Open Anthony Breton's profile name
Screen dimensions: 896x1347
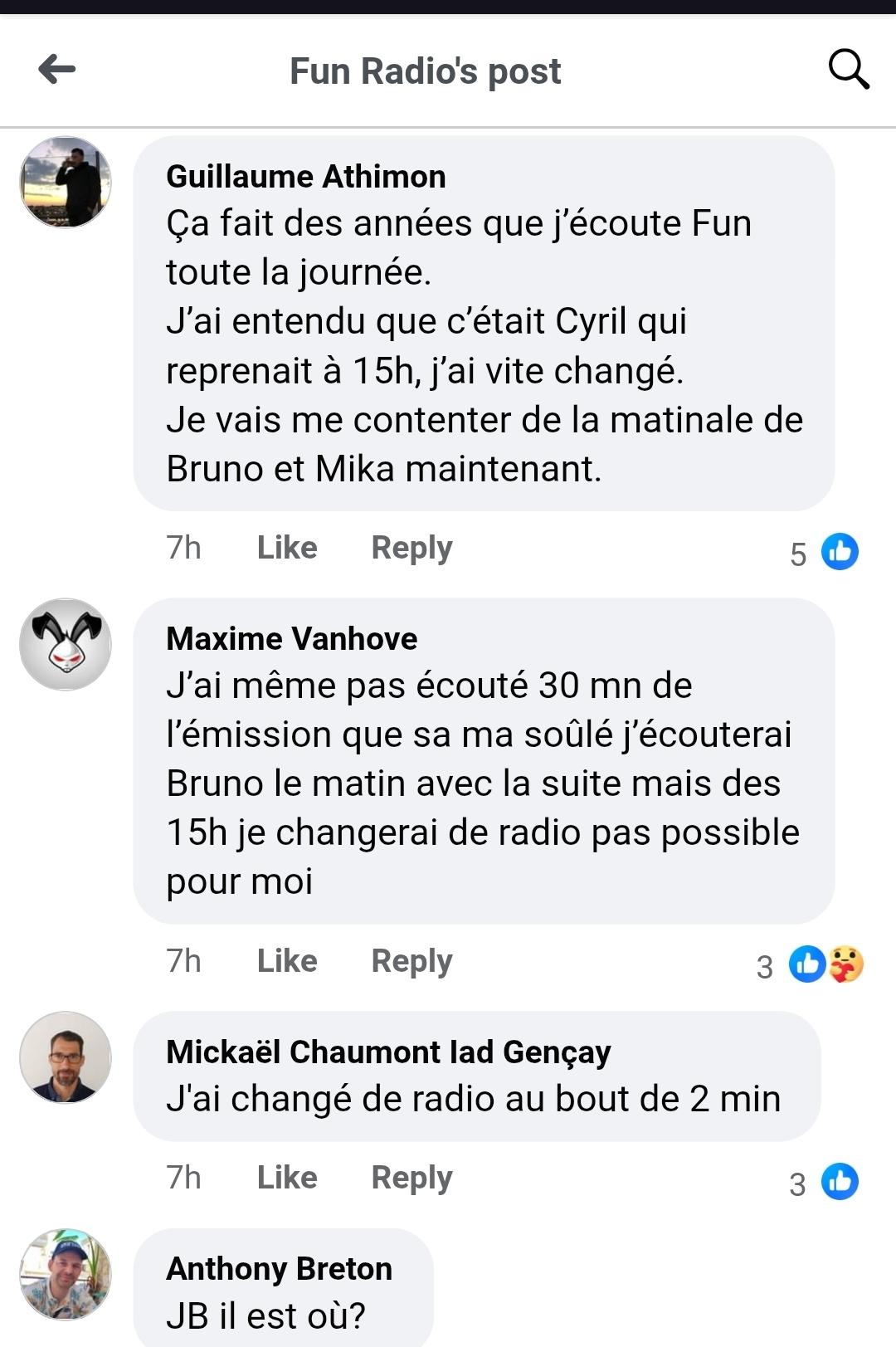tap(280, 1269)
